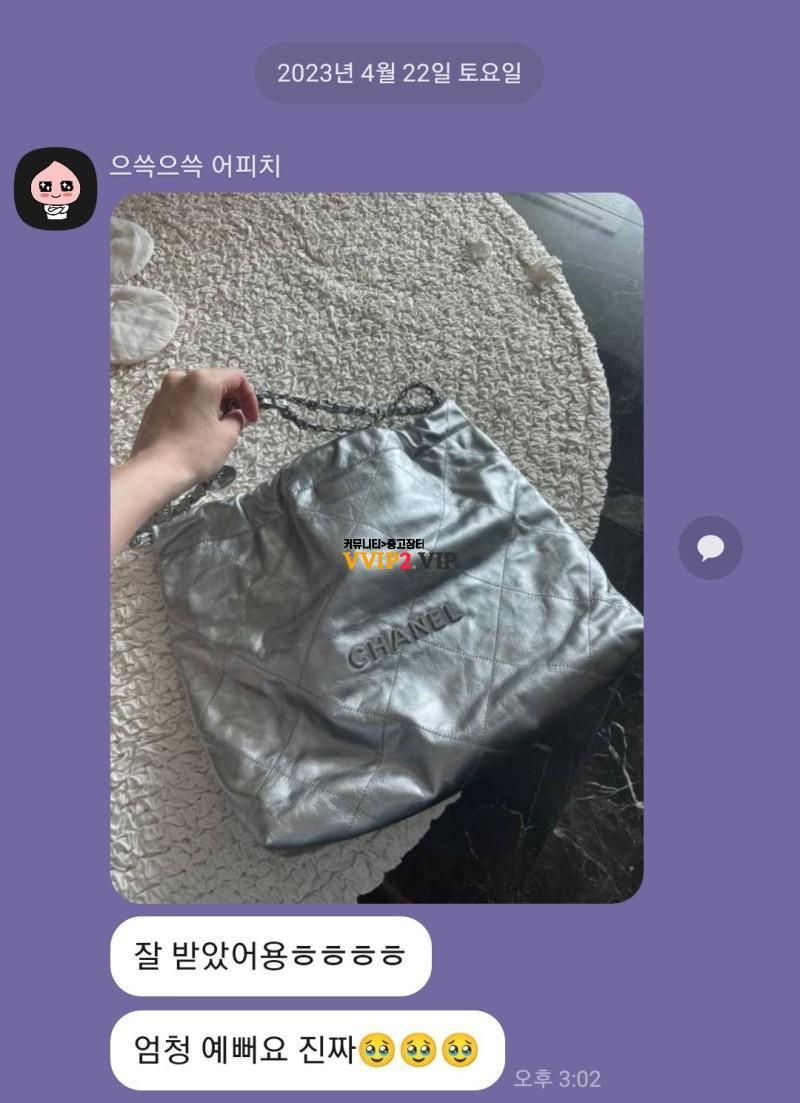The width and height of the screenshot is (800, 1103).
Task: Open 으쓱으쓱 어피치 profile picture
Action: point(55,187)
